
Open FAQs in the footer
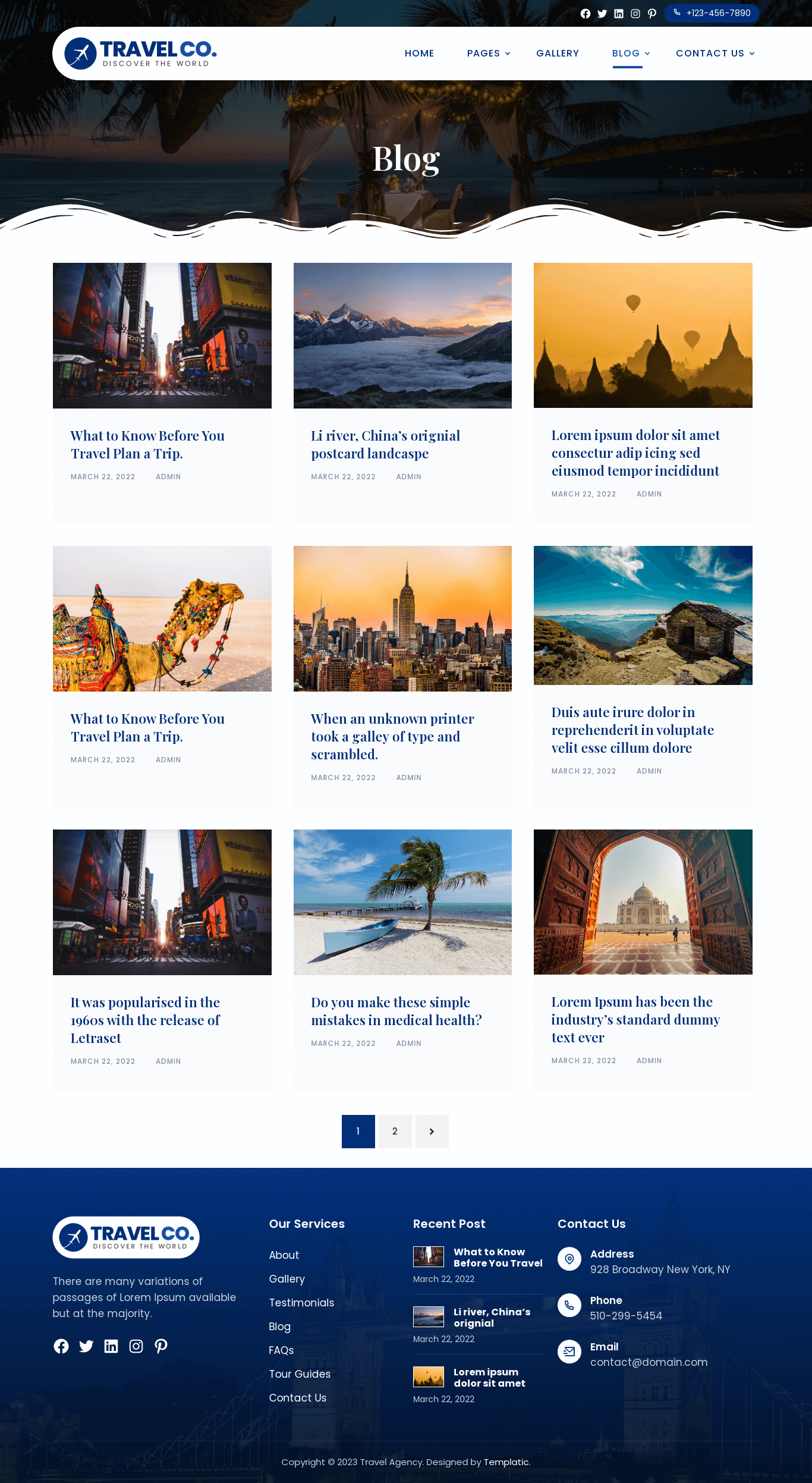tap(281, 1350)
